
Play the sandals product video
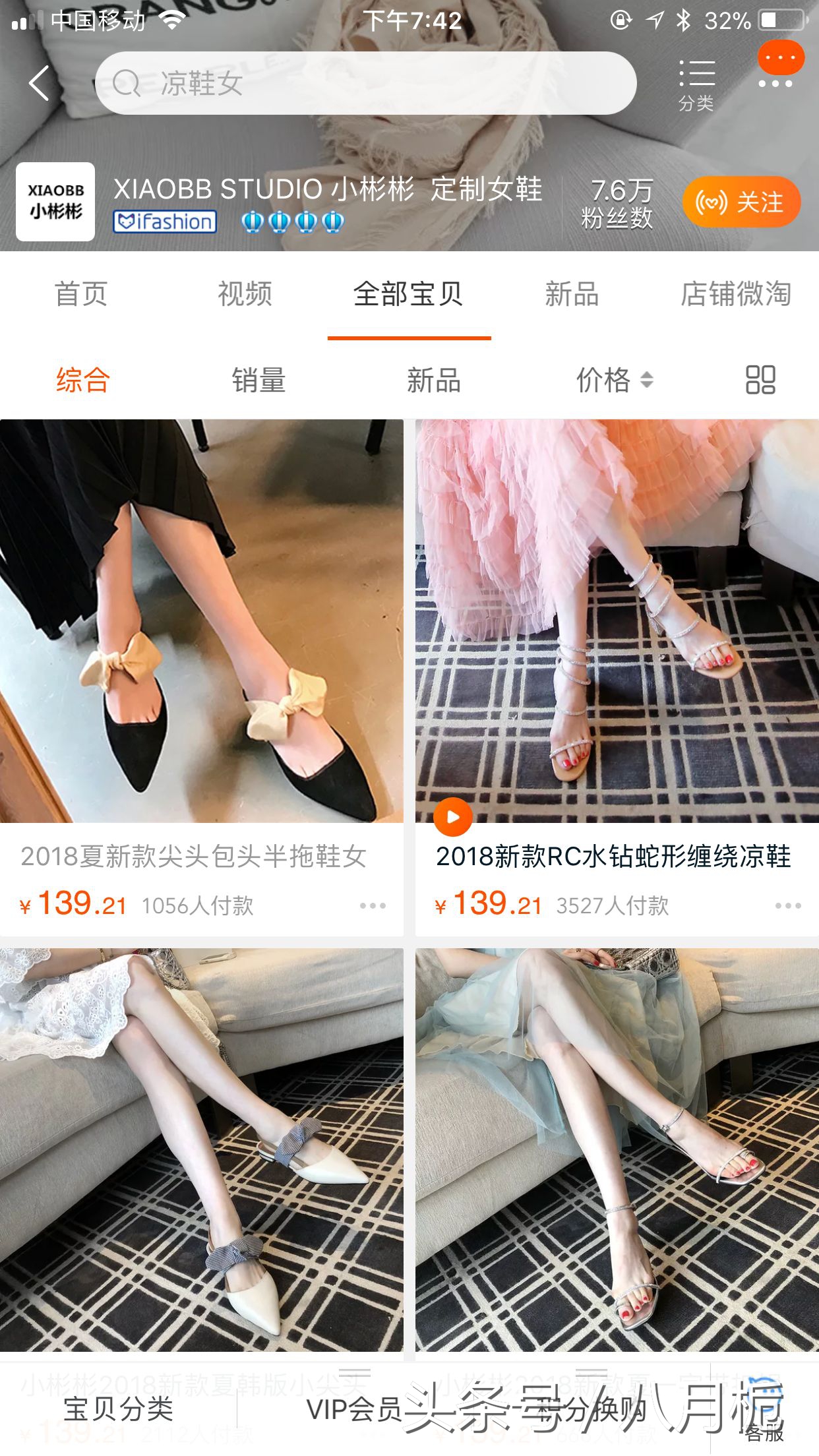tap(452, 817)
